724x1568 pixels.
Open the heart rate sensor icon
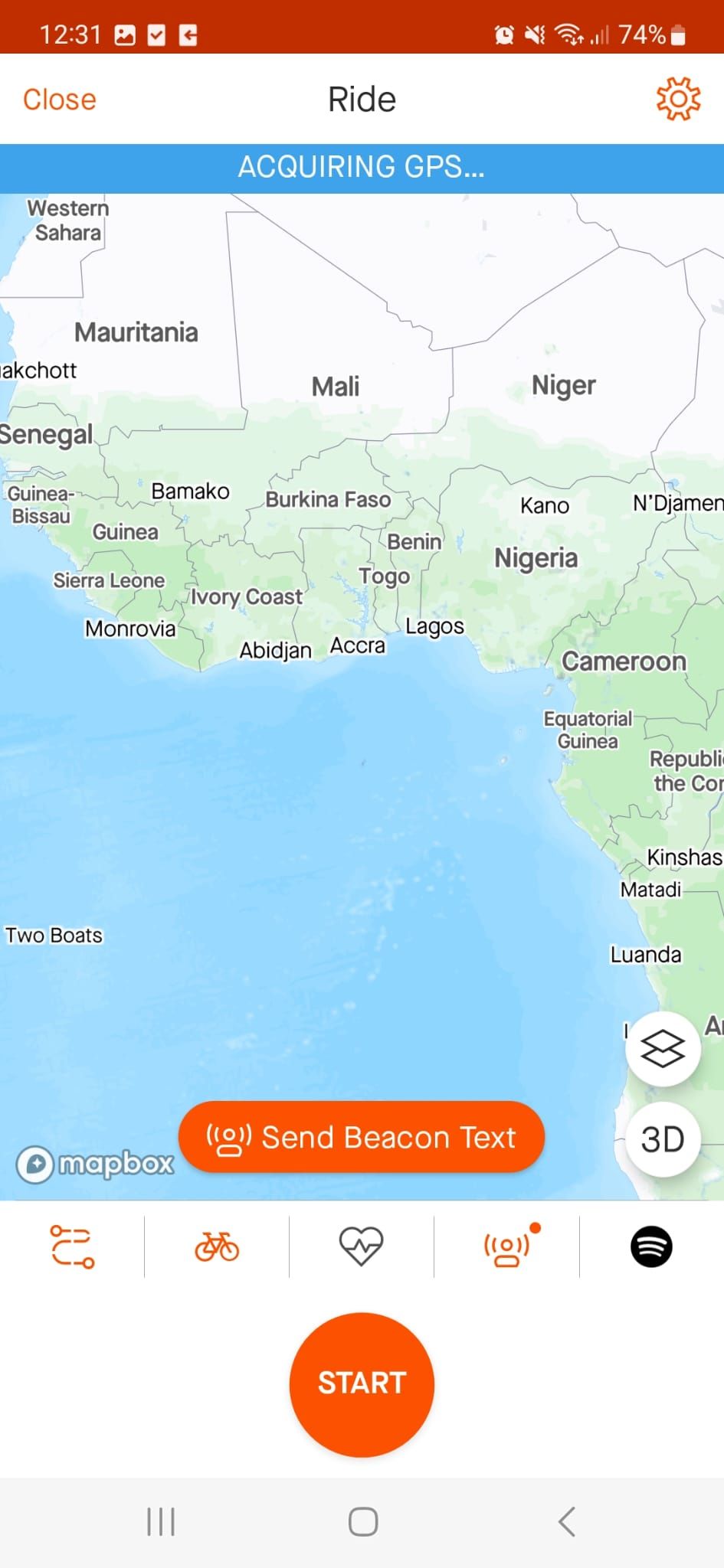362,1246
